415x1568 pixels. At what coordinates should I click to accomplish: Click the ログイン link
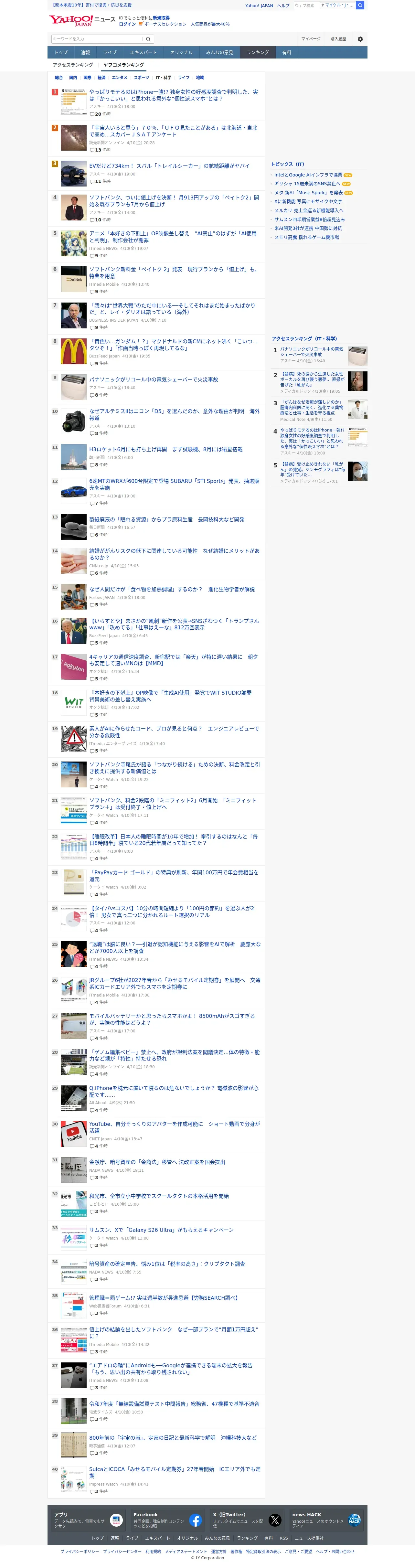pos(127,24)
